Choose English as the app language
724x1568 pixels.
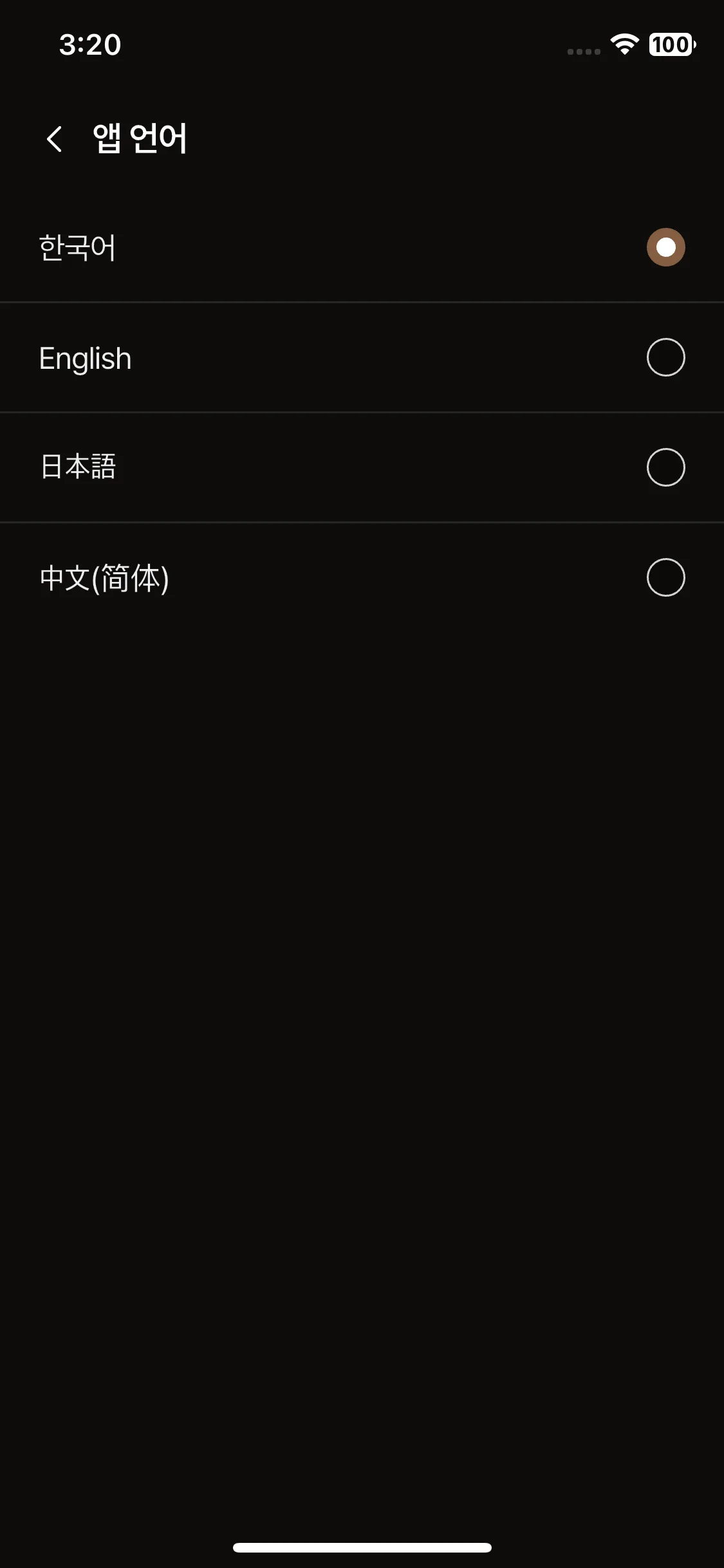(x=666, y=357)
